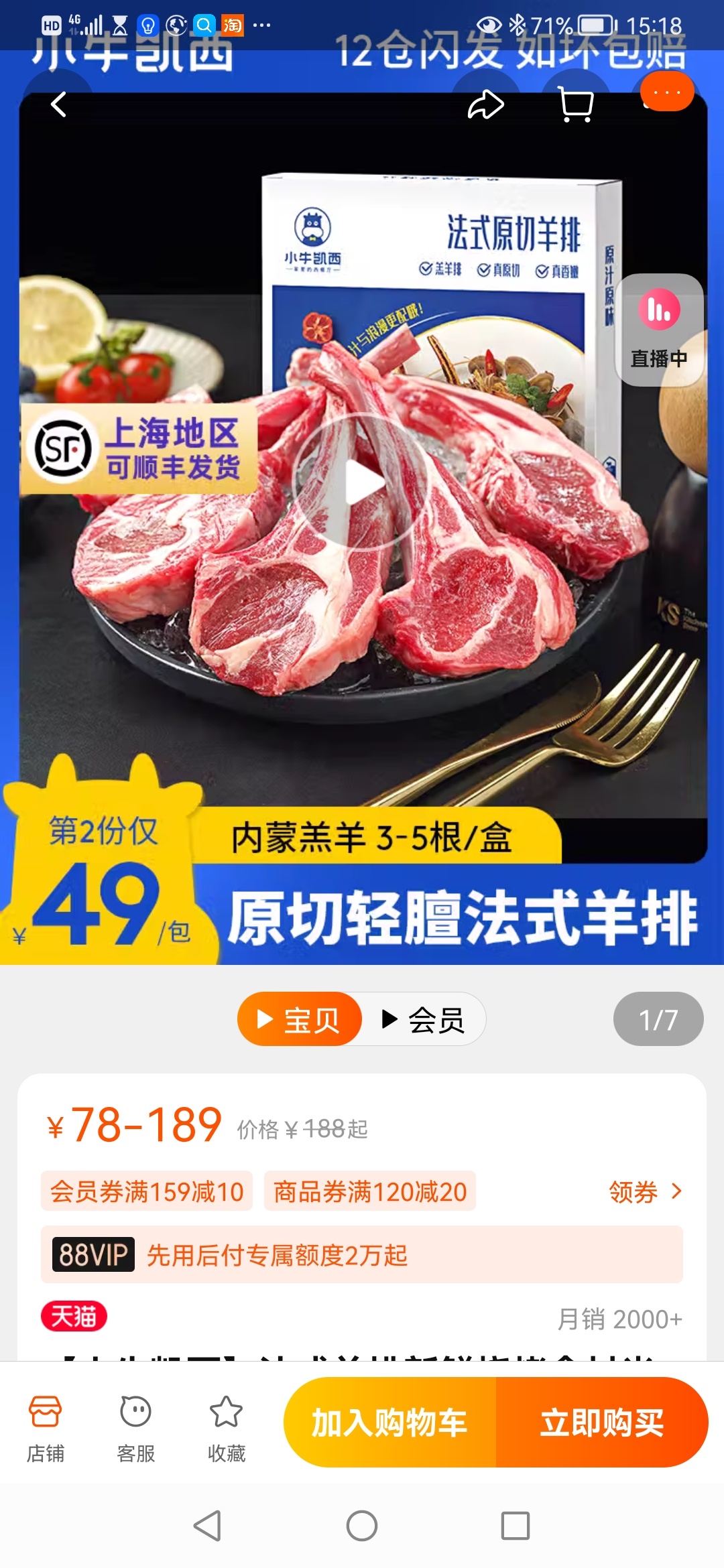
Task: Go back using the top-left arrow
Action: [x=59, y=105]
